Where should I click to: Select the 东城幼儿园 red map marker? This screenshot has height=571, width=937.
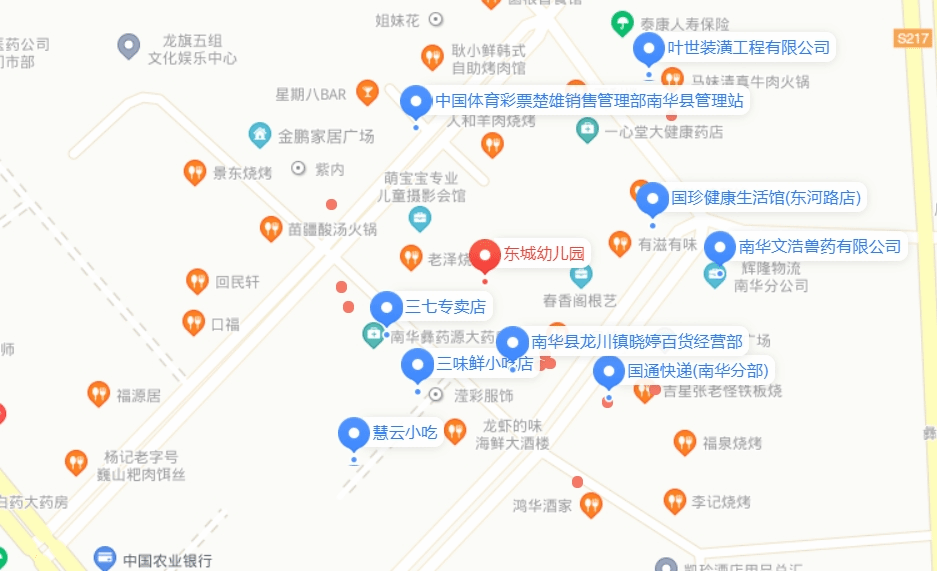pos(485,255)
